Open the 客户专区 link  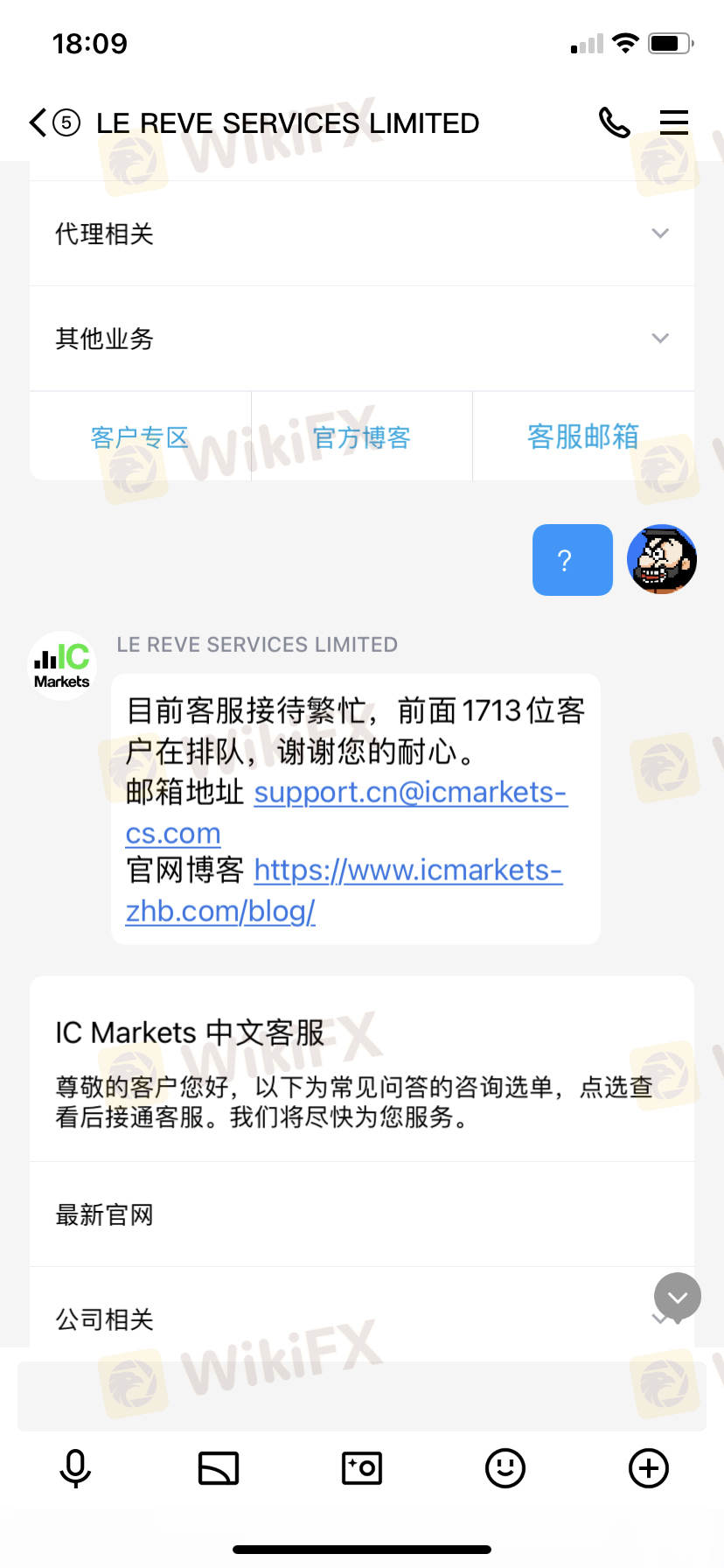140,437
